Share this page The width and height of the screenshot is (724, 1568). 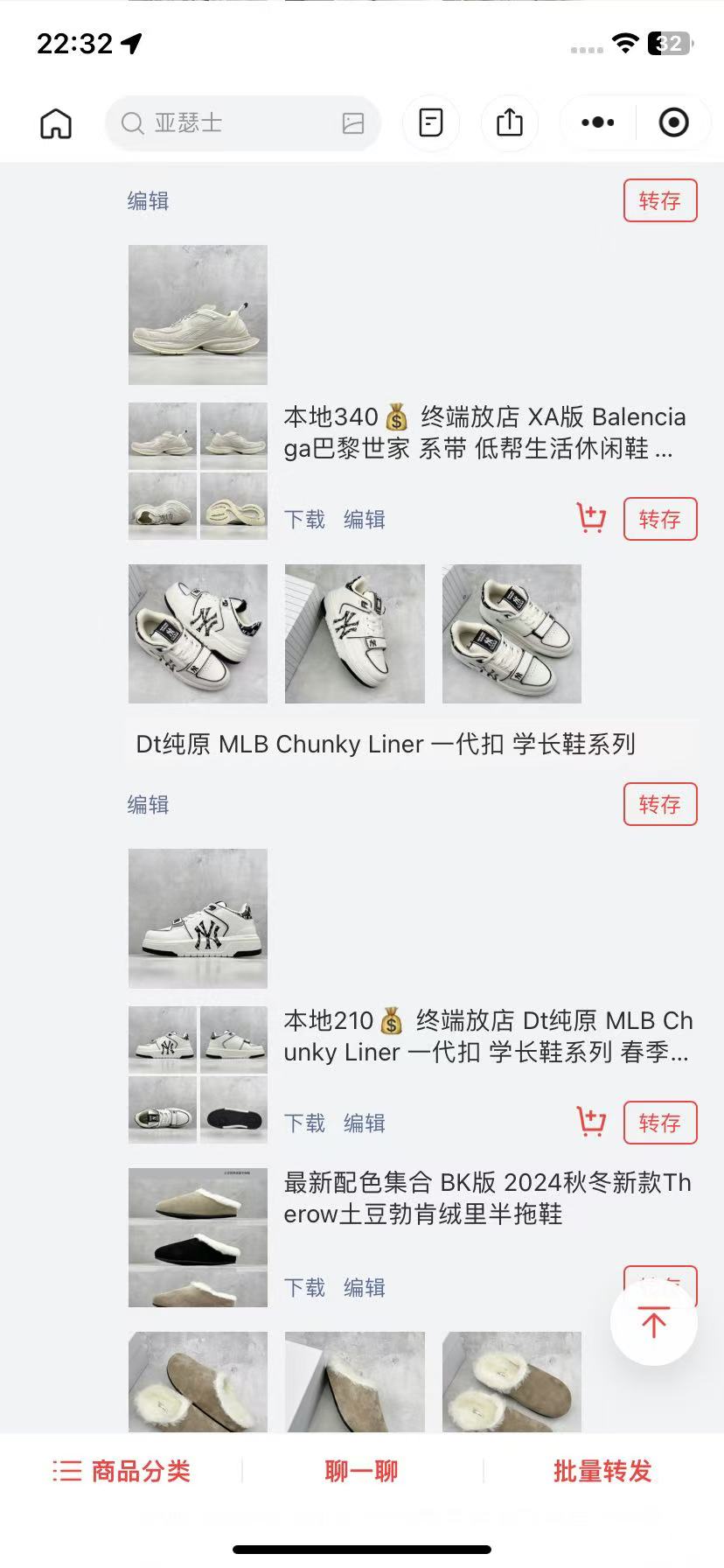(x=510, y=122)
